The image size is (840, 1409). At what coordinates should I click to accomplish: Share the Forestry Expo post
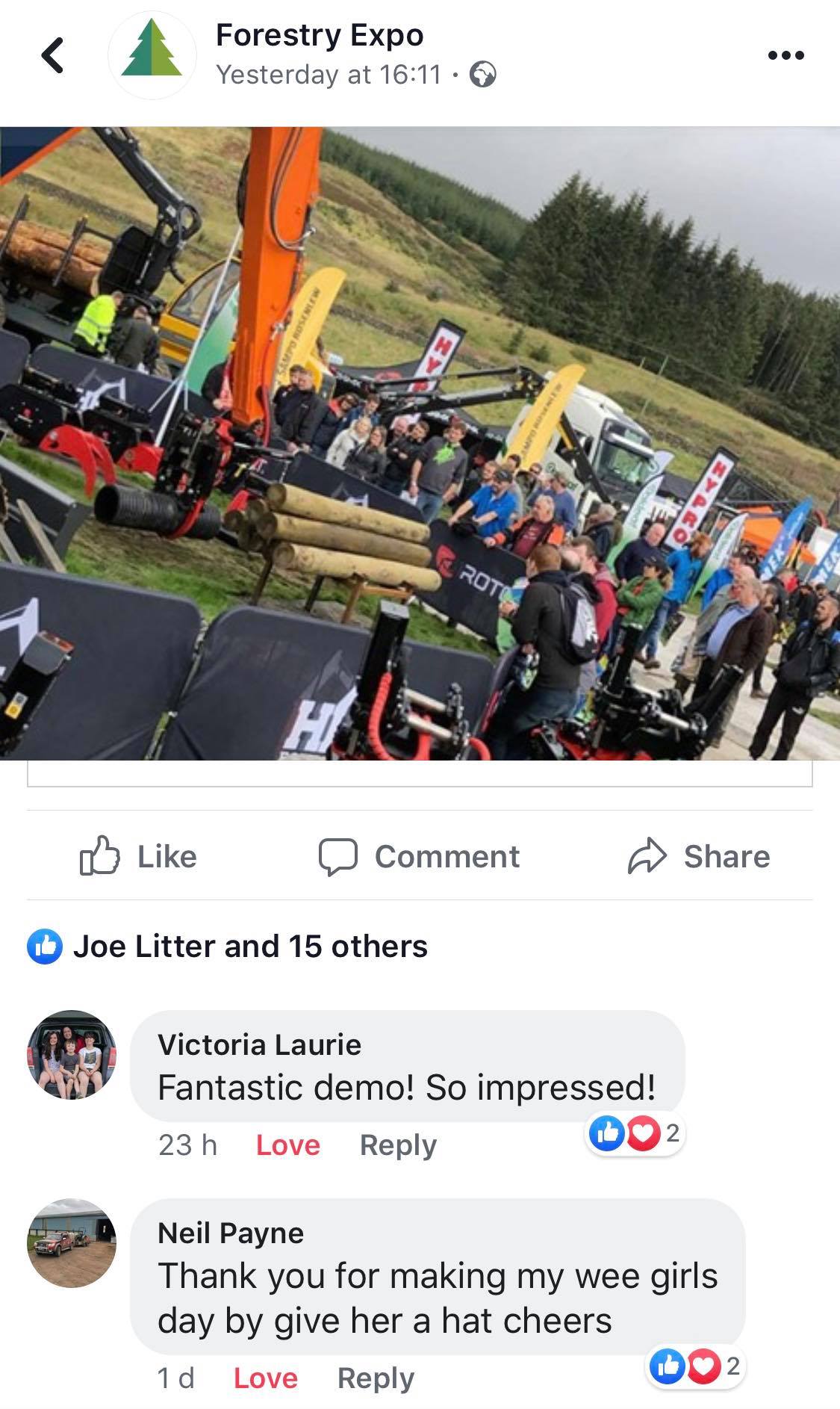point(698,856)
